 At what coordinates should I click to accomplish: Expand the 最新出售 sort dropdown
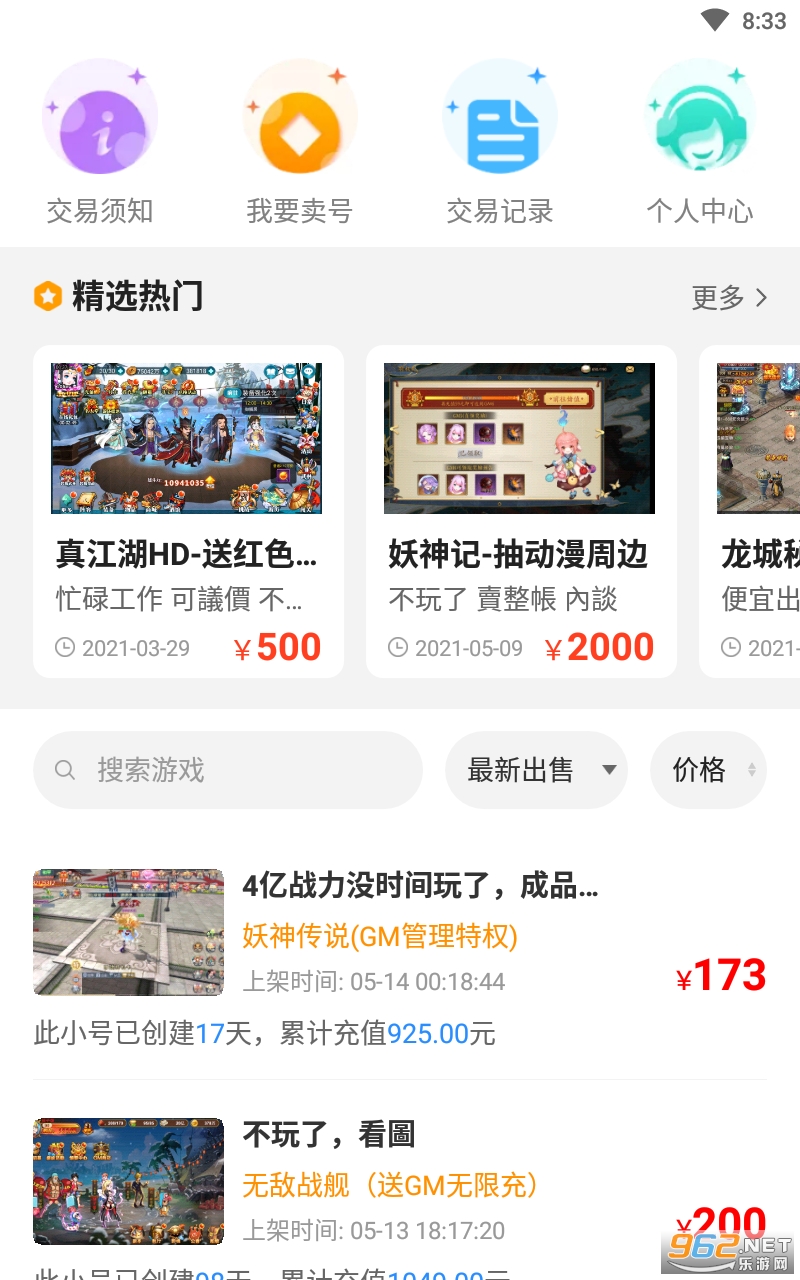(536, 770)
